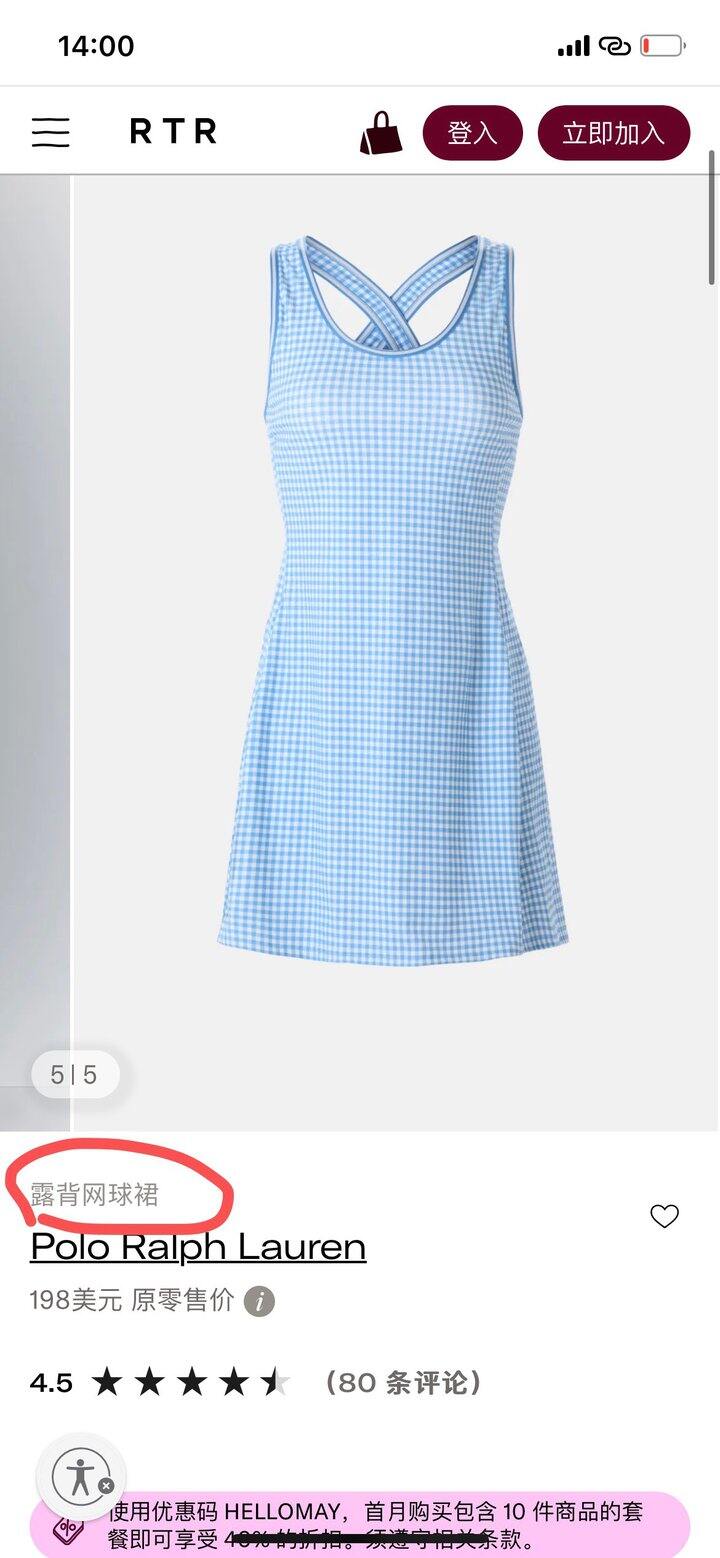Open the Polo Ralph Lauren brand link
Viewport: 720px width, 1558px height.
pyautogui.click(x=198, y=1247)
